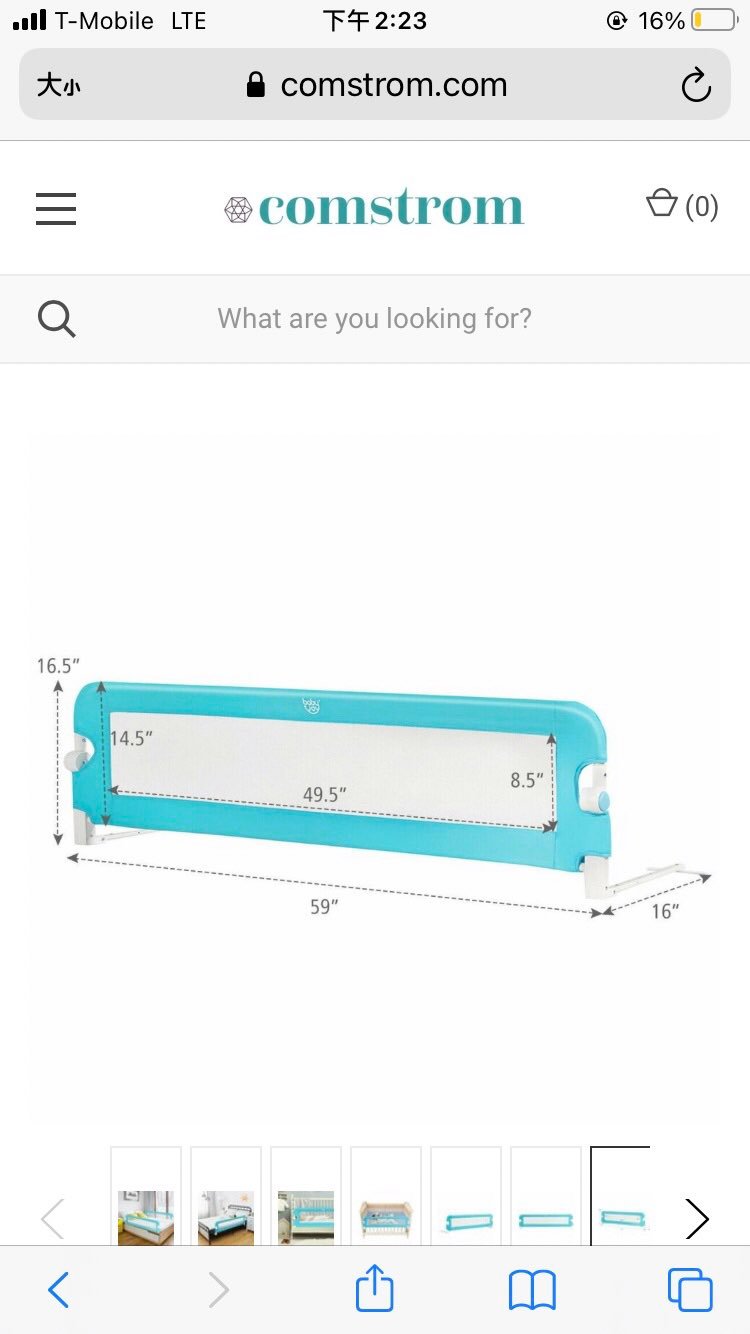
Task: Select the sixth product thumbnail
Action: 546,1198
